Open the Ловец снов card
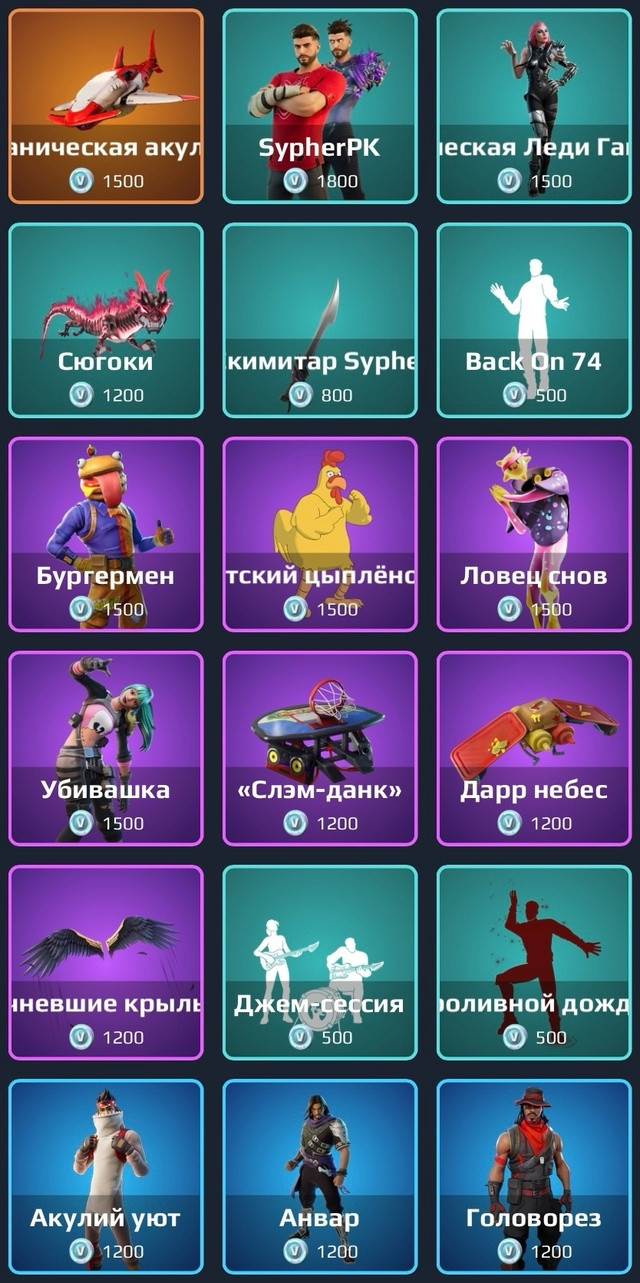Viewport: 640px width, 1283px height. 534,533
